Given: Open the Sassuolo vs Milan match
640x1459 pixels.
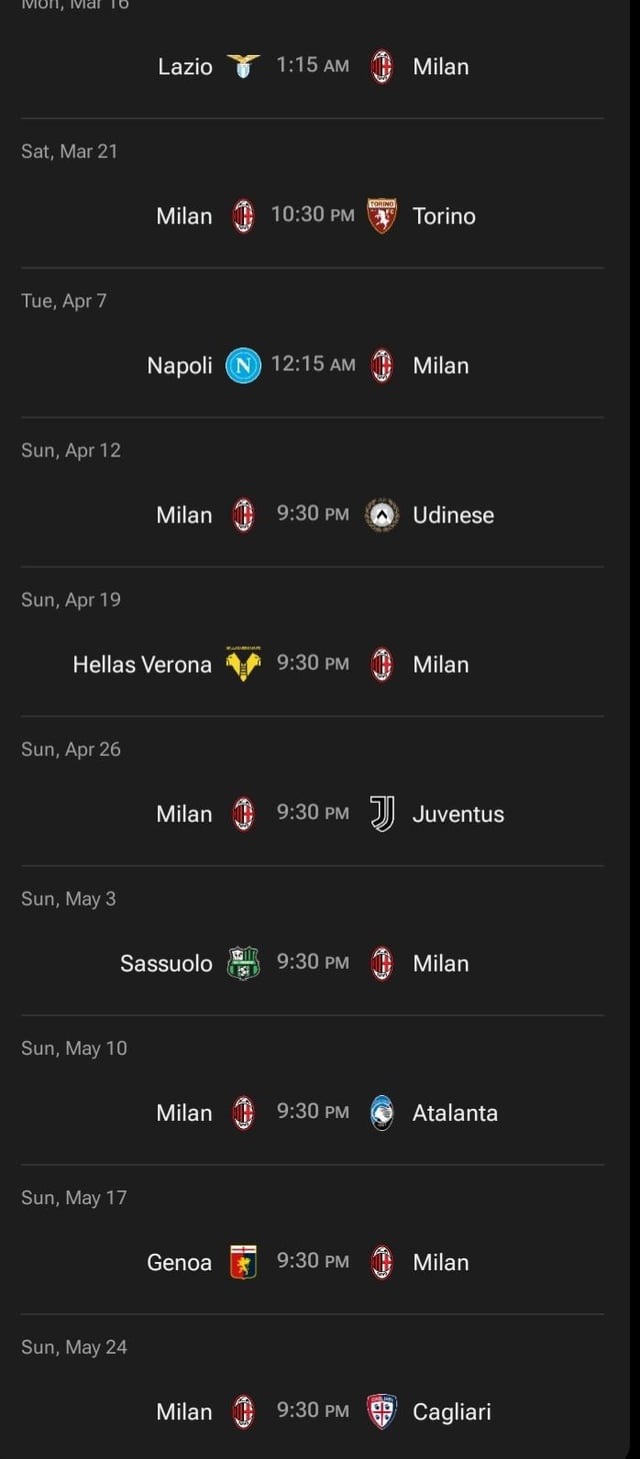Looking at the screenshot, I should (312, 963).
